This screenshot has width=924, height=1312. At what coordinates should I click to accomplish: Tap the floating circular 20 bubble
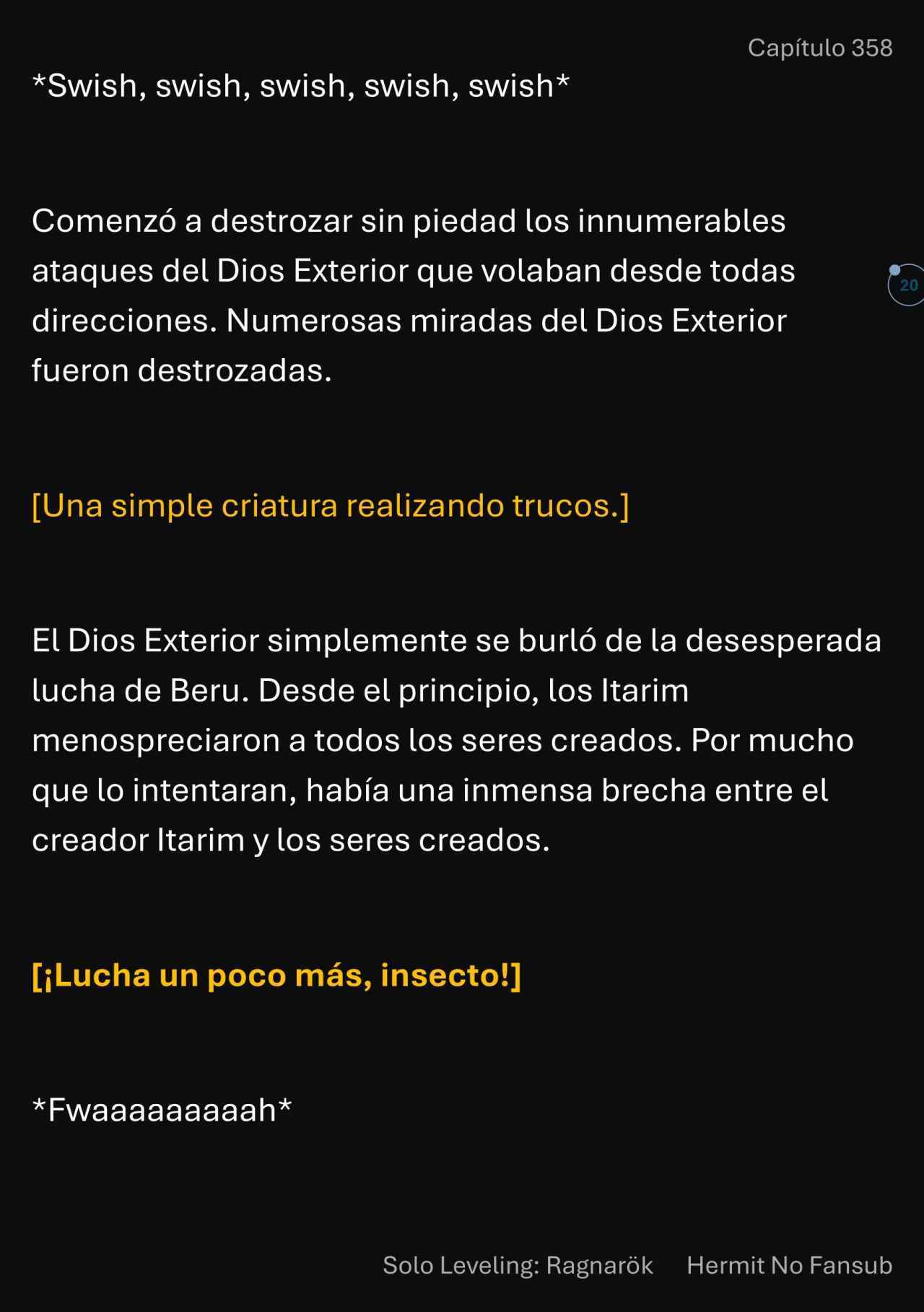[x=907, y=285]
